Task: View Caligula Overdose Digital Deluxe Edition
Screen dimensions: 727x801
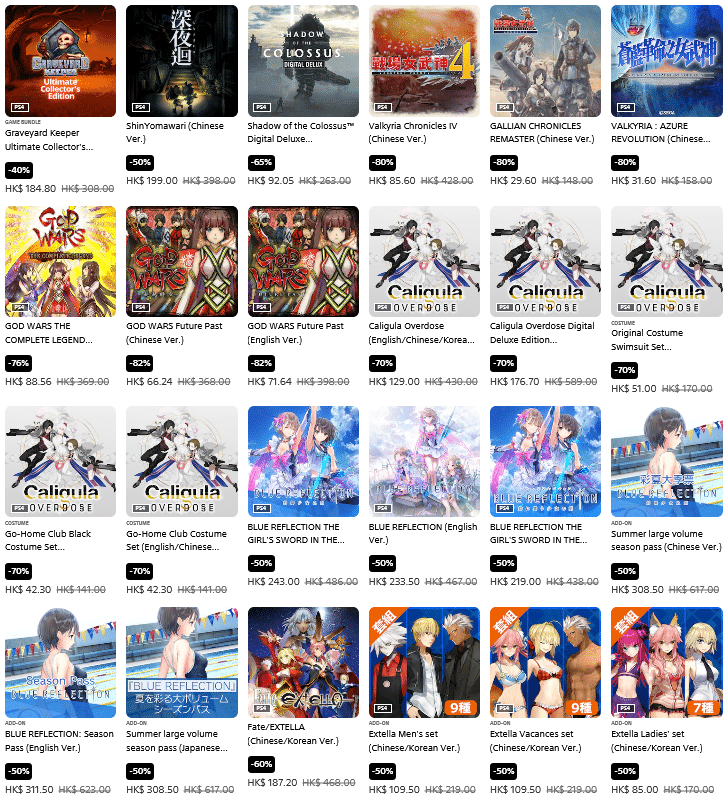Action: click(545, 261)
